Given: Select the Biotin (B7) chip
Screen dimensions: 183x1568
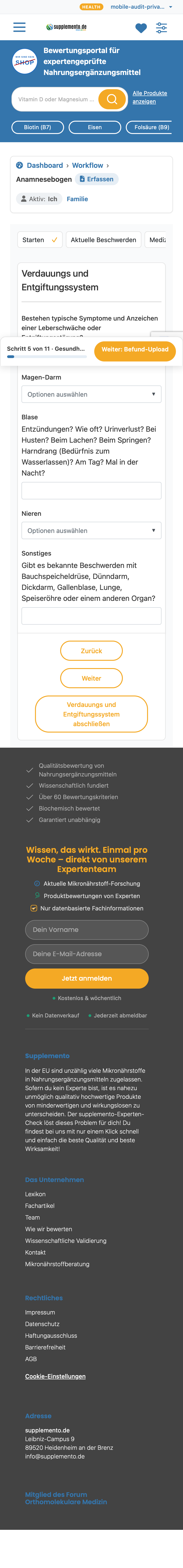Looking at the screenshot, I should 37,127.
